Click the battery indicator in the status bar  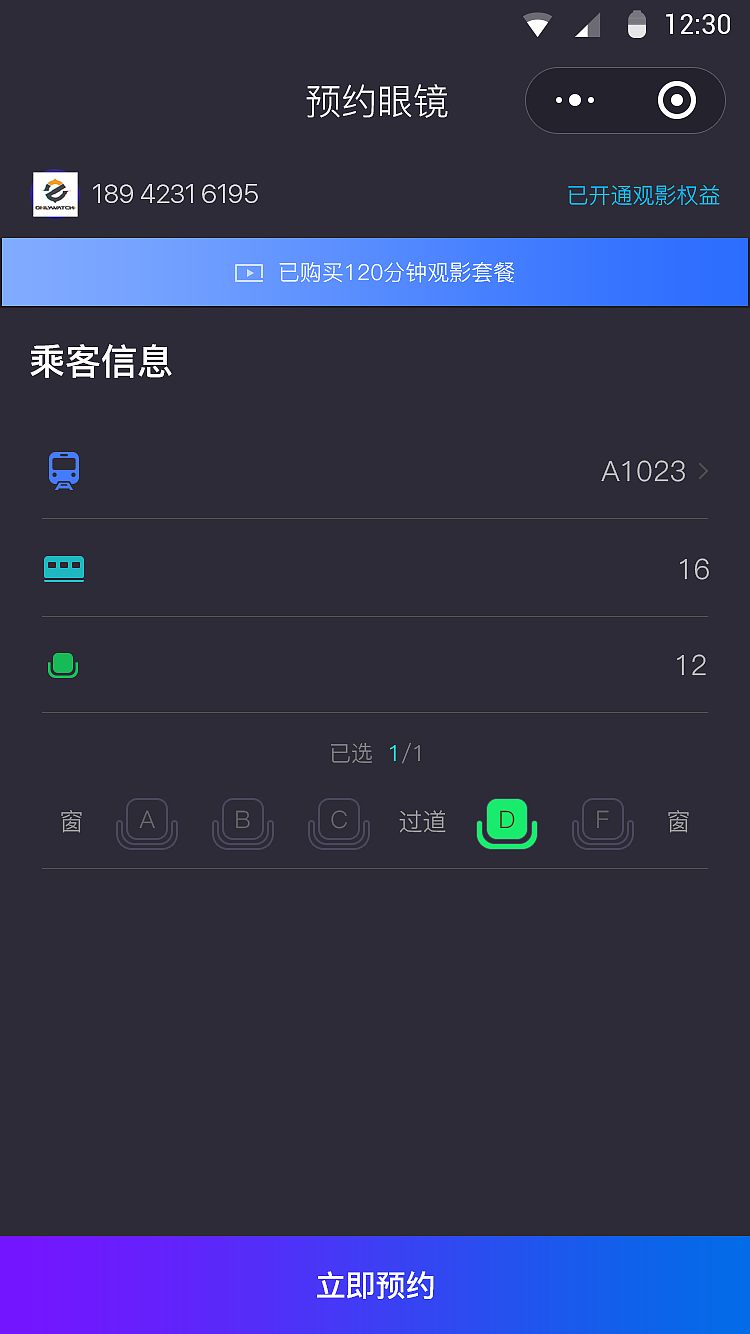point(637,24)
